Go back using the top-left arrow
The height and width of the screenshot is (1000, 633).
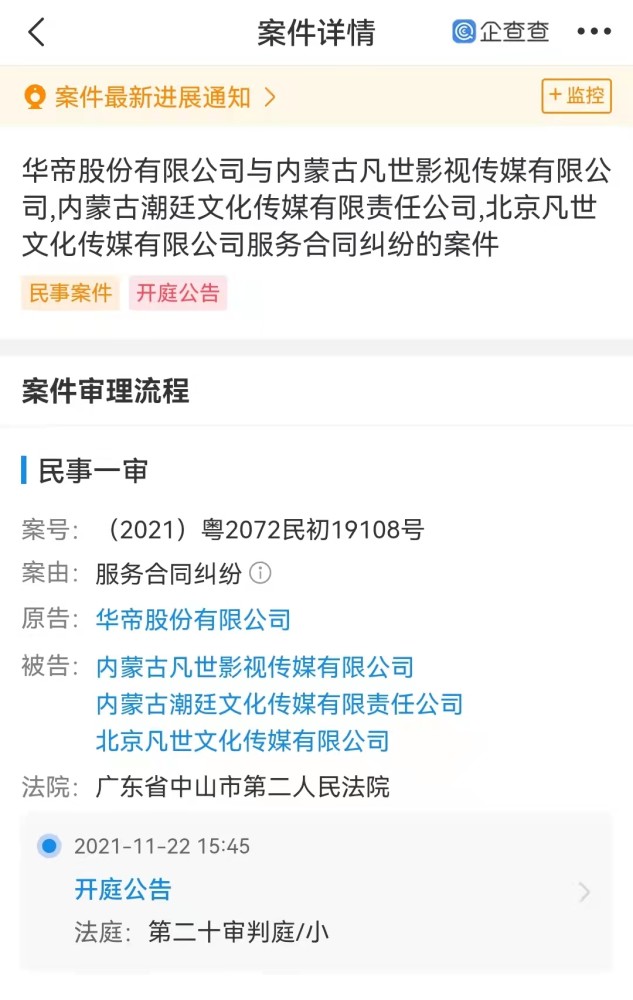pos(37,32)
